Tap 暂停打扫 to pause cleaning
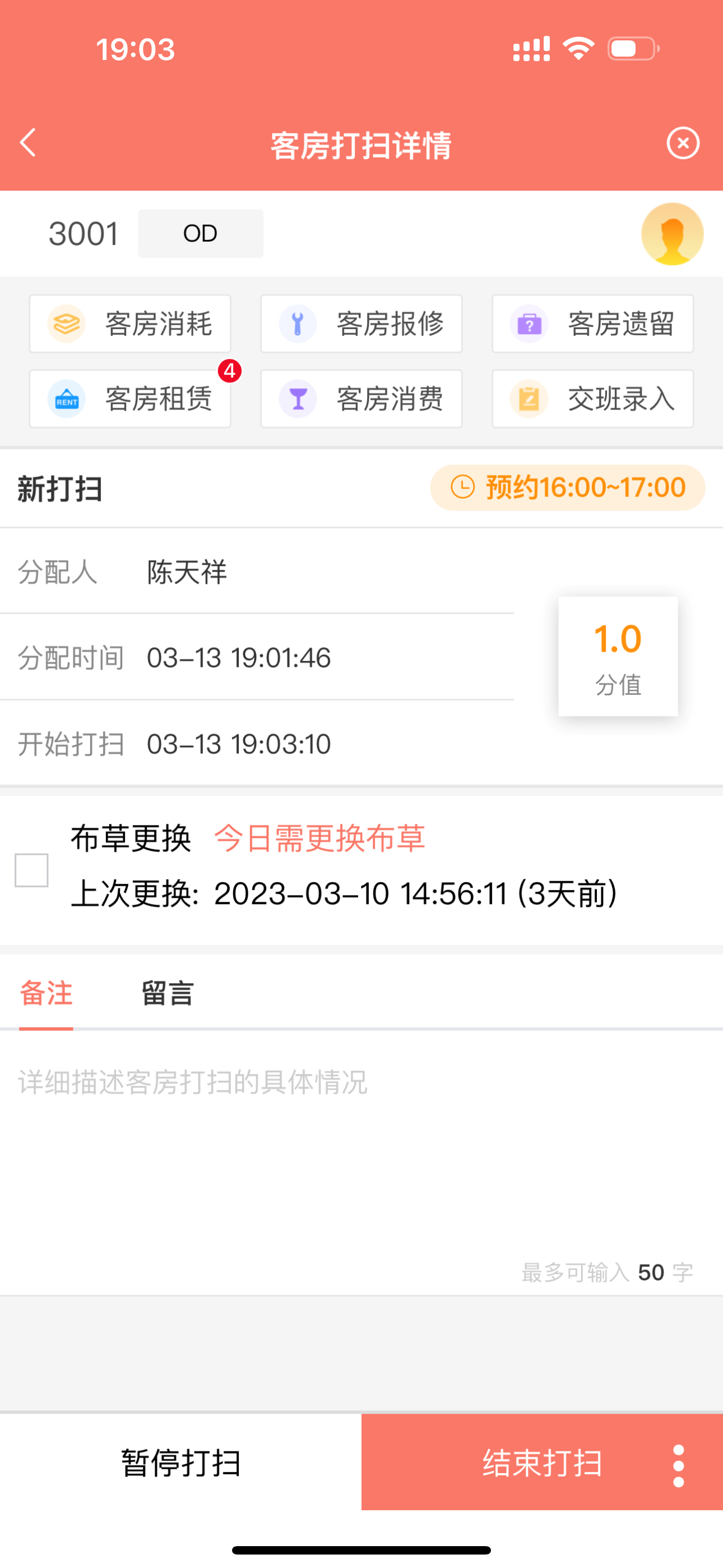Image resolution: width=723 pixels, height=1568 pixels. point(180,1462)
